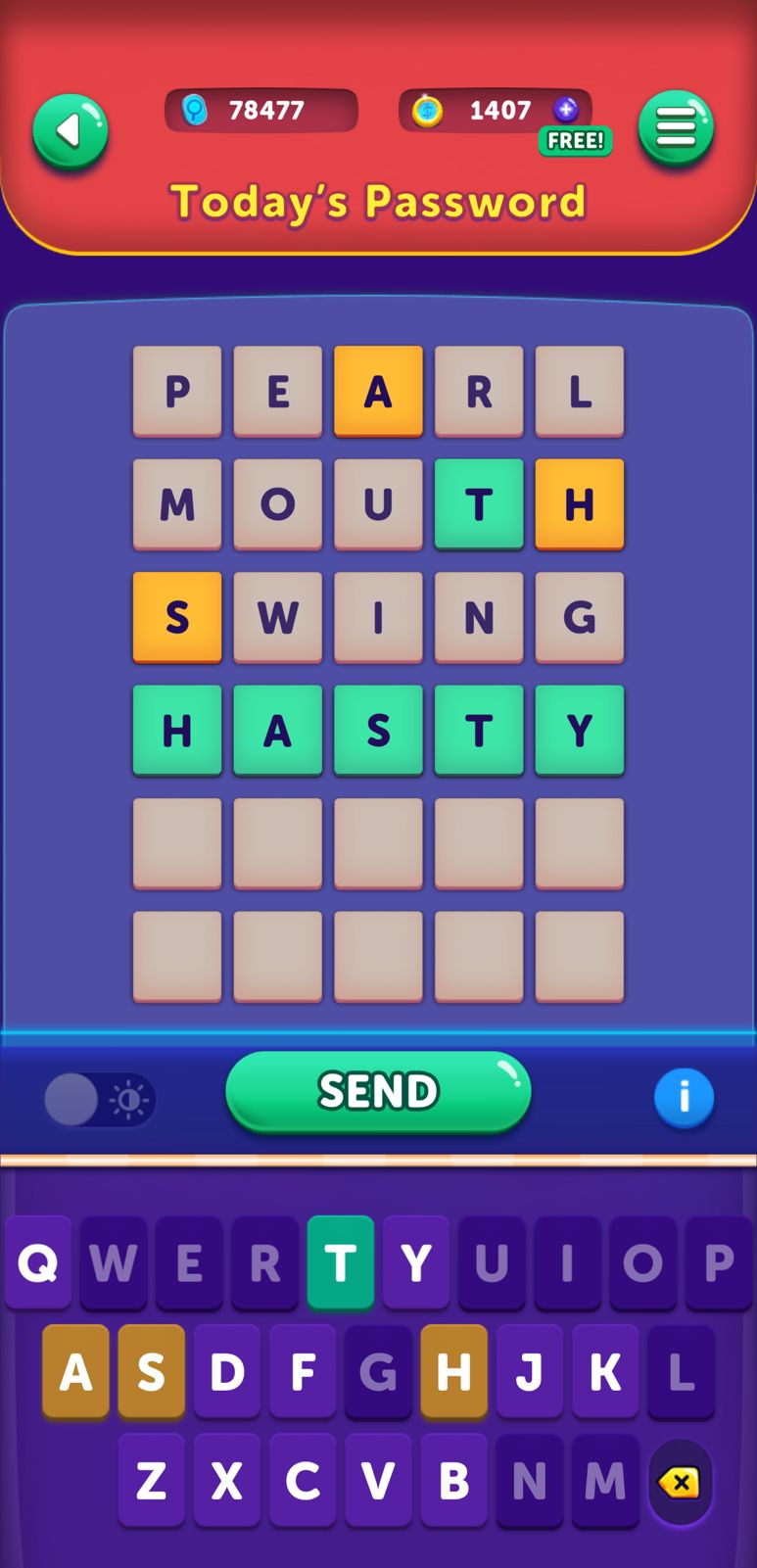Enter the letter Y key
Image resolution: width=757 pixels, height=1568 pixels.
[x=416, y=1263]
